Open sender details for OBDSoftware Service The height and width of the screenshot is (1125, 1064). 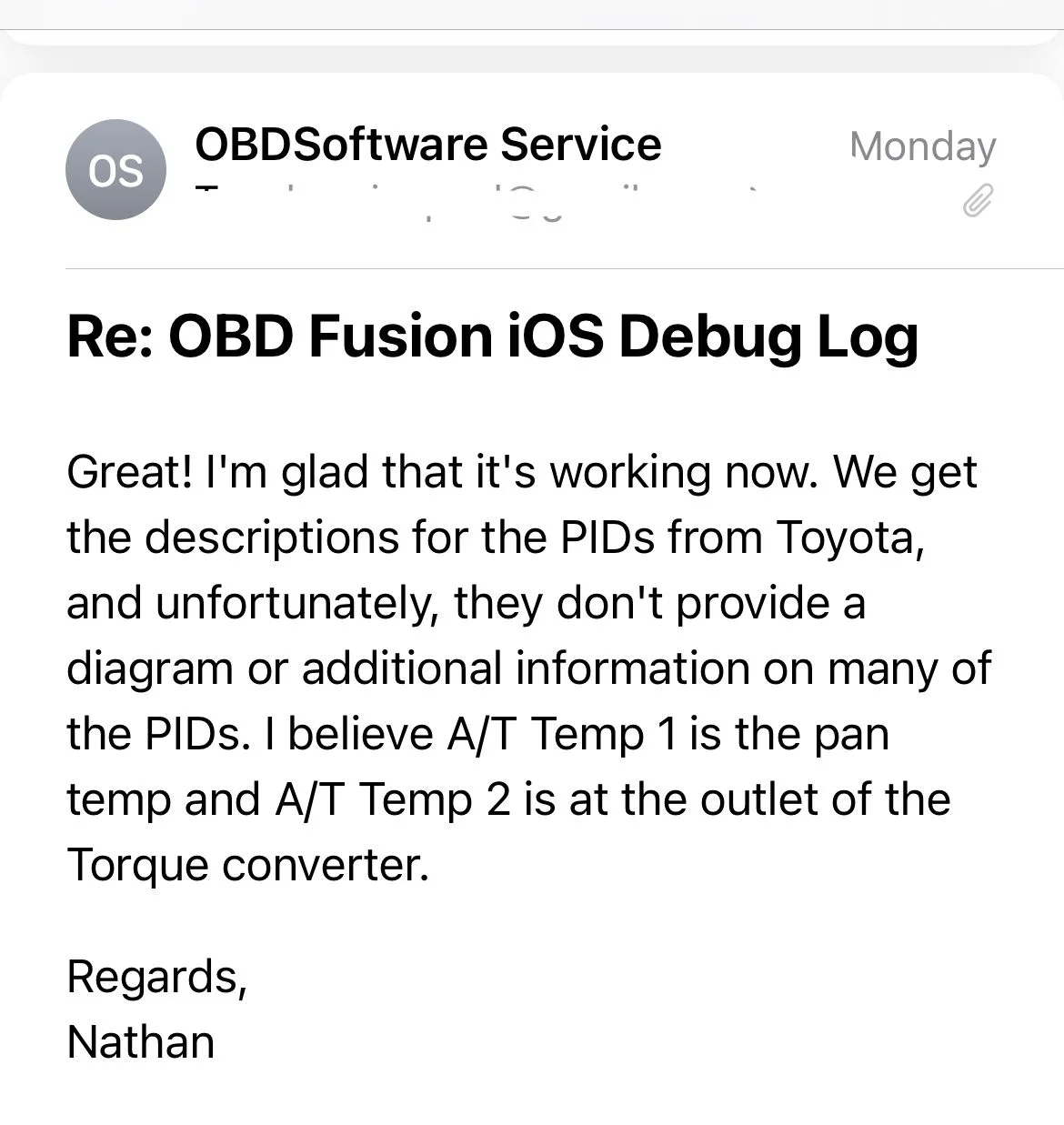tap(427, 146)
